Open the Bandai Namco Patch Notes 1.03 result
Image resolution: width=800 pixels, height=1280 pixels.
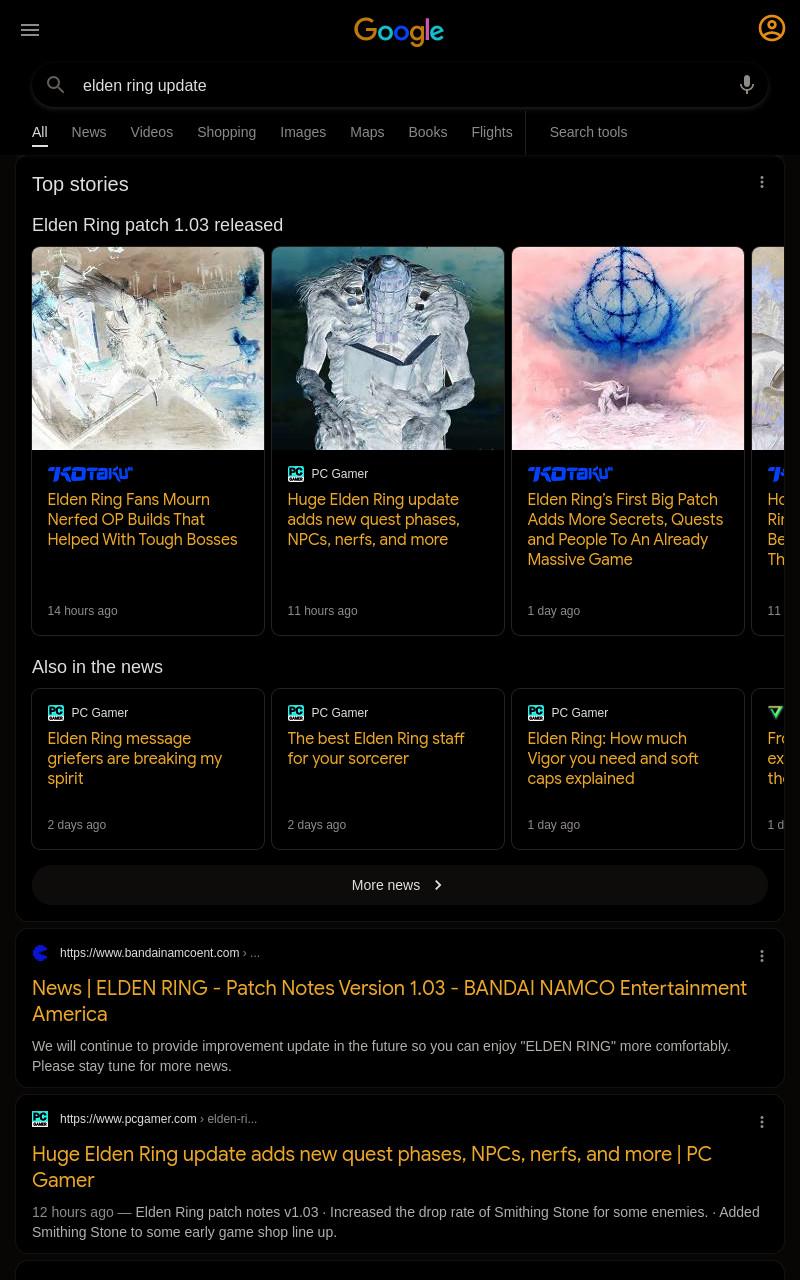pyautogui.click(x=389, y=1001)
